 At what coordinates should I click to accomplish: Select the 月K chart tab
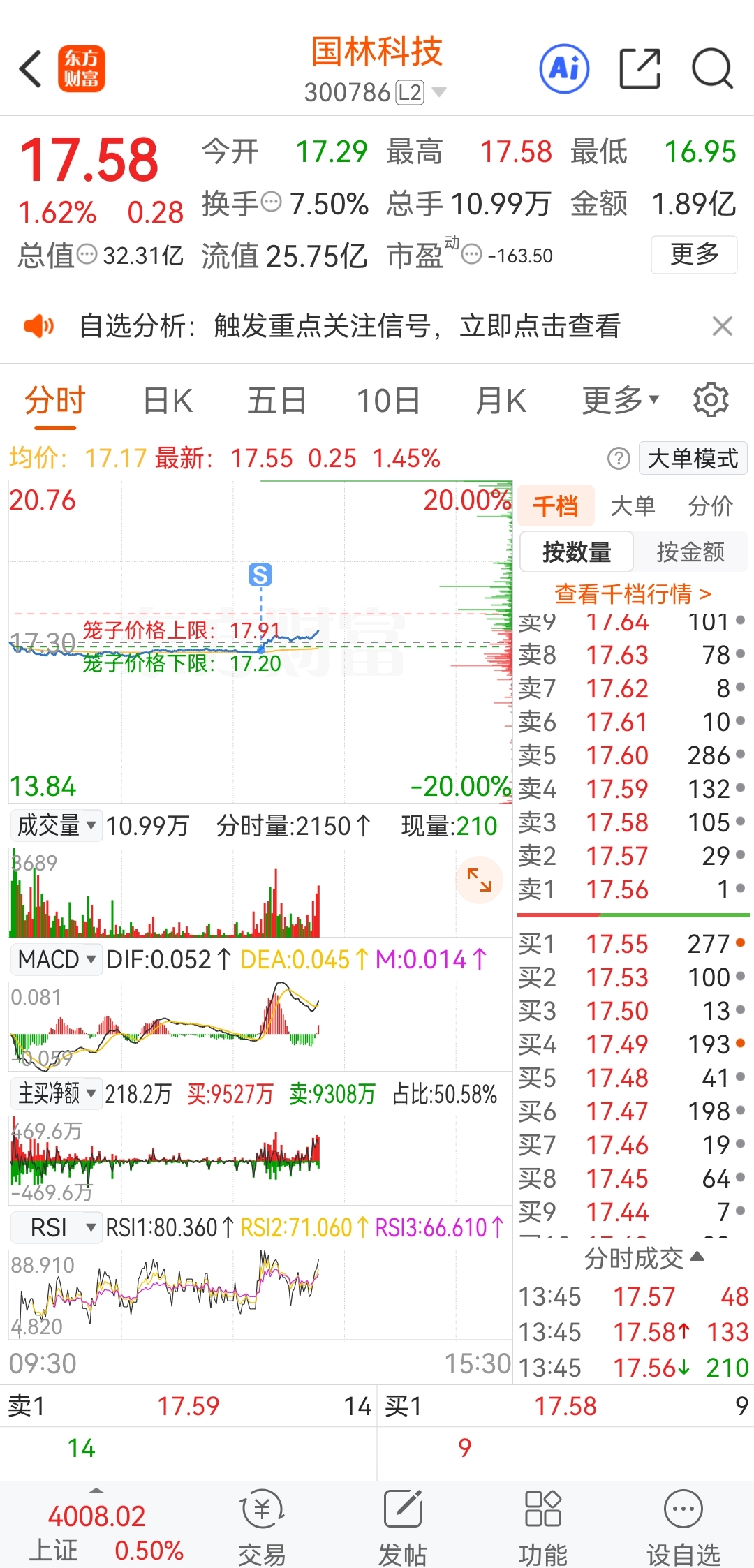(x=501, y=401)
